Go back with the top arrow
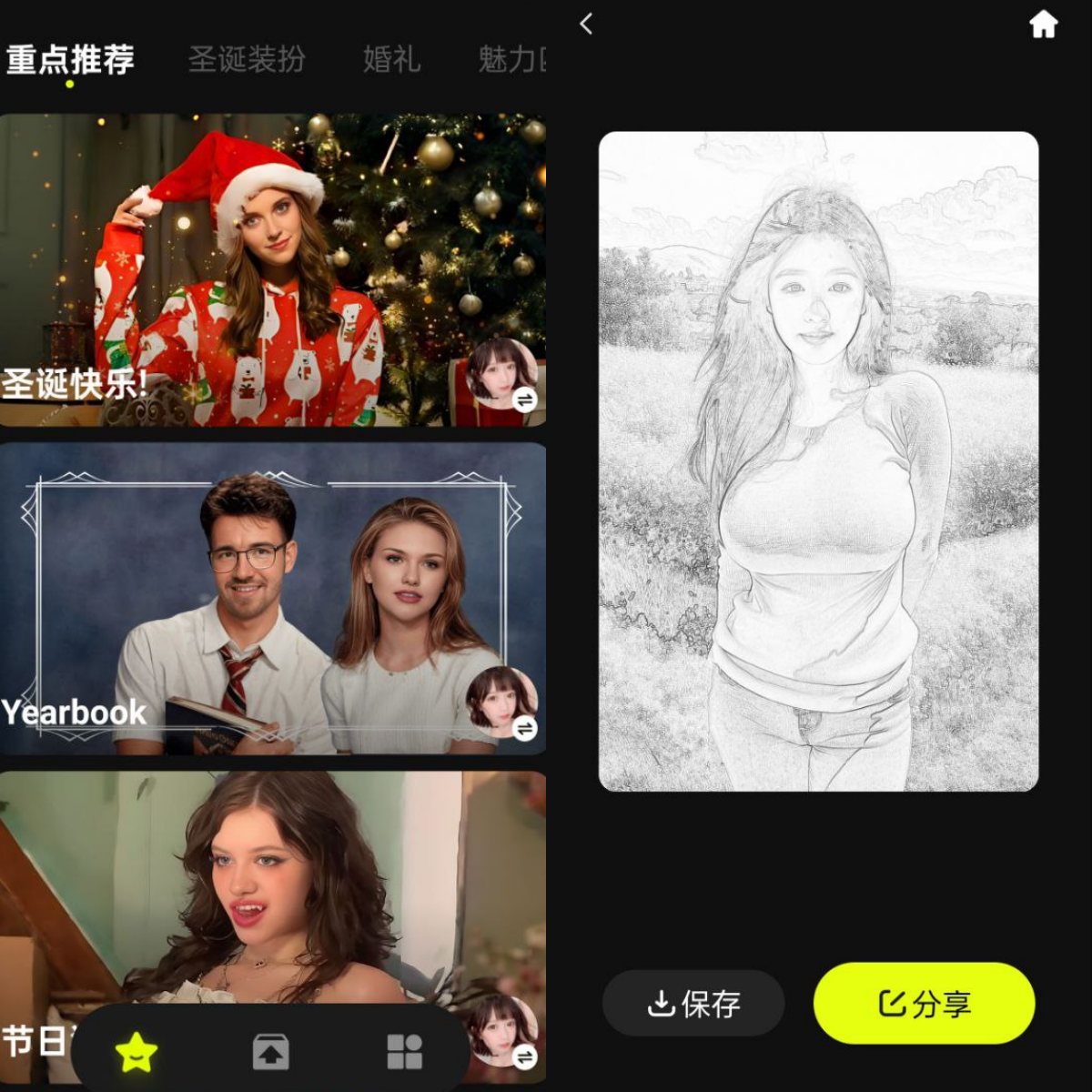The height and width of the screenshot is (1092, 1092). [587, 25]
